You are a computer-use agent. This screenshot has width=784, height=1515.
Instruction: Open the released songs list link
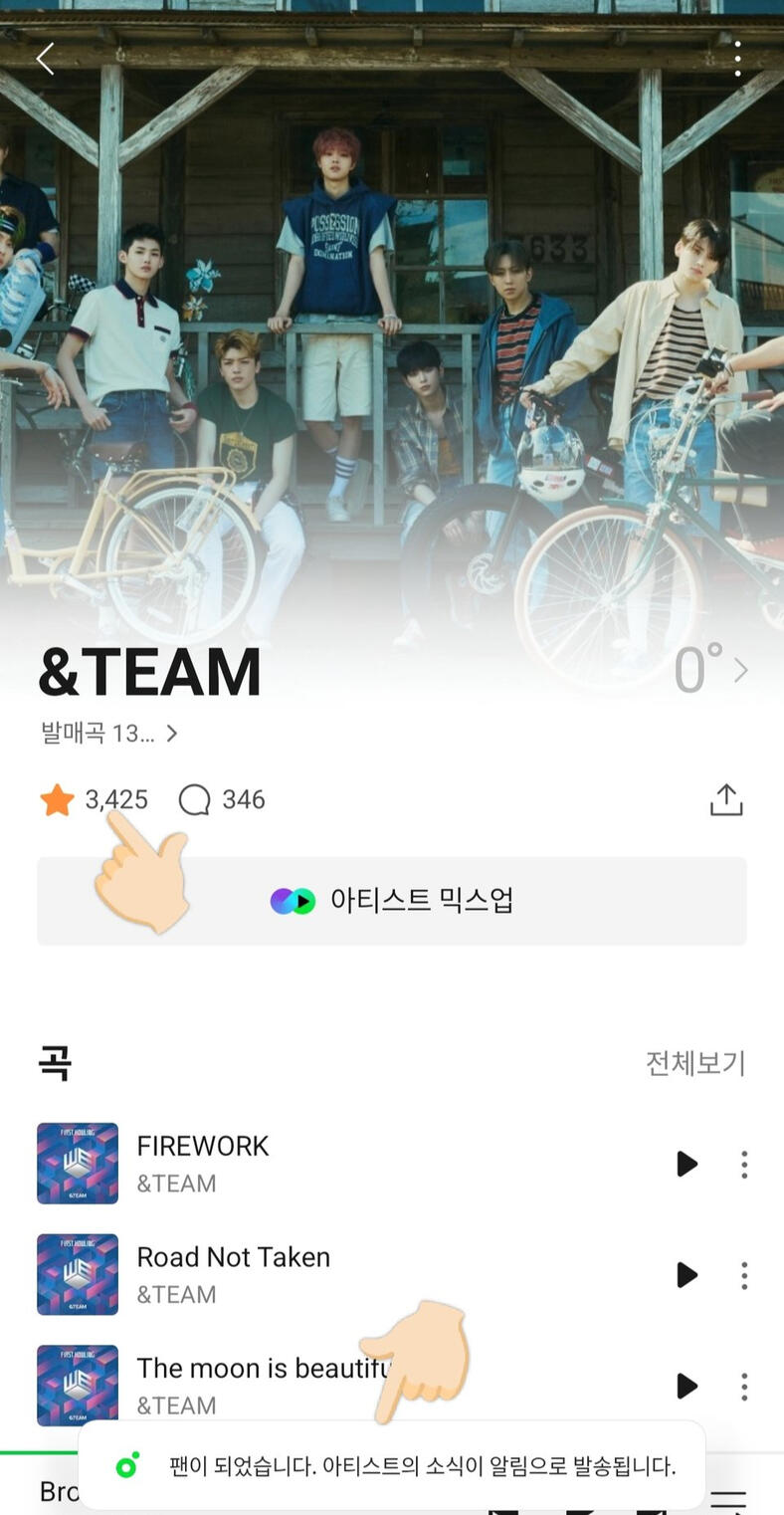pos(109,735)
